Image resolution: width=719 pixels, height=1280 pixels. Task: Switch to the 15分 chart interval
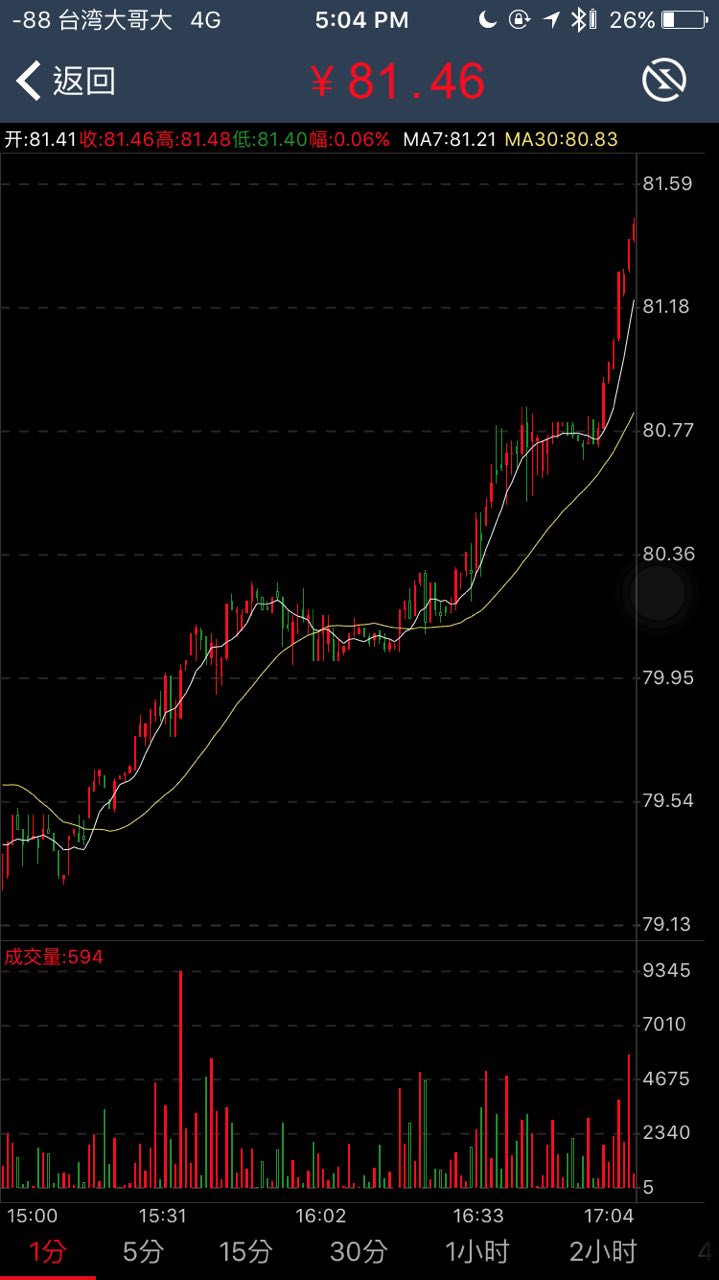tap(245, 1251)
